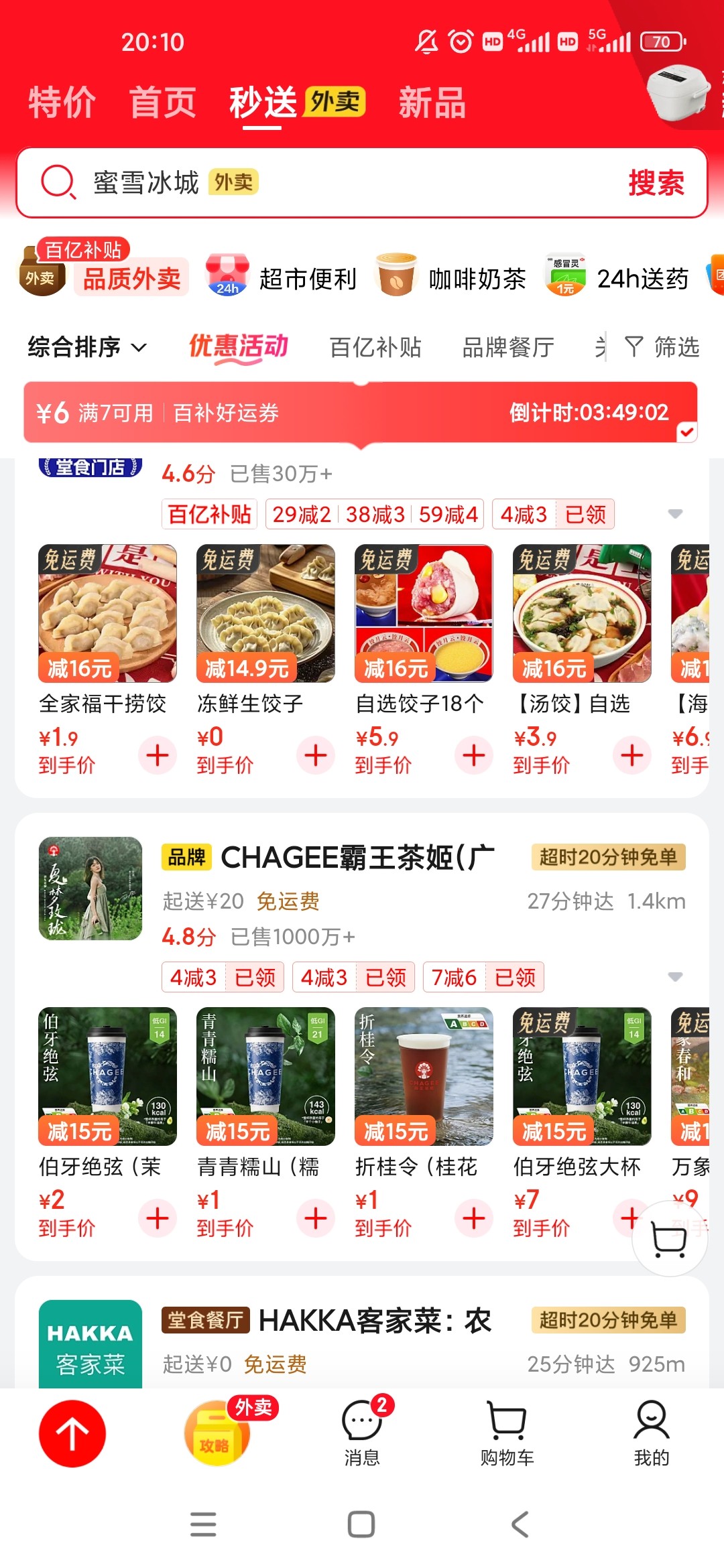Open the CHAGEE霸王茶姬 store
724x1568 pixels.
(357, 858)
